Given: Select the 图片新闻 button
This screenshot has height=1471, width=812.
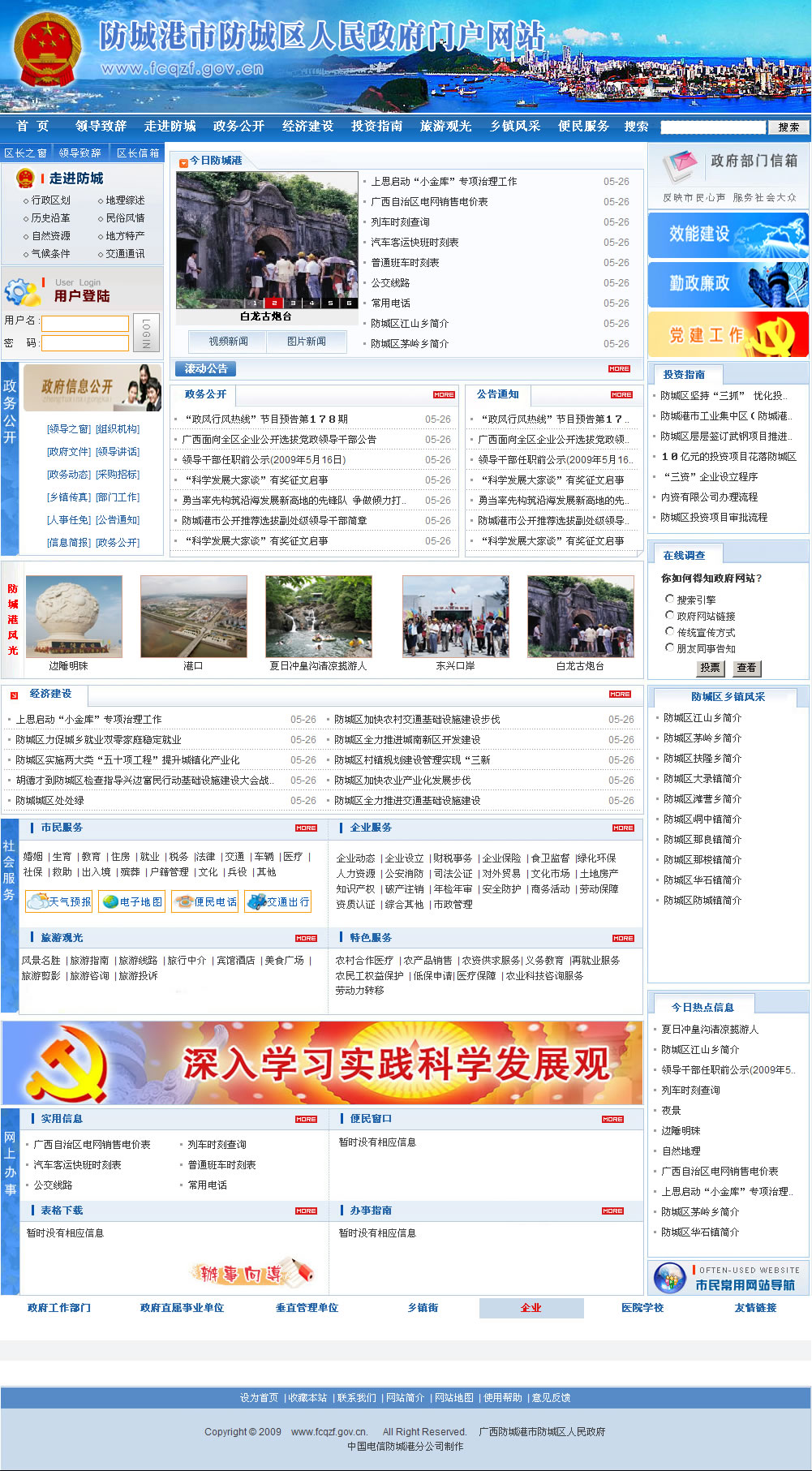Looking at the screenshot, I should [x=306, y=342].
